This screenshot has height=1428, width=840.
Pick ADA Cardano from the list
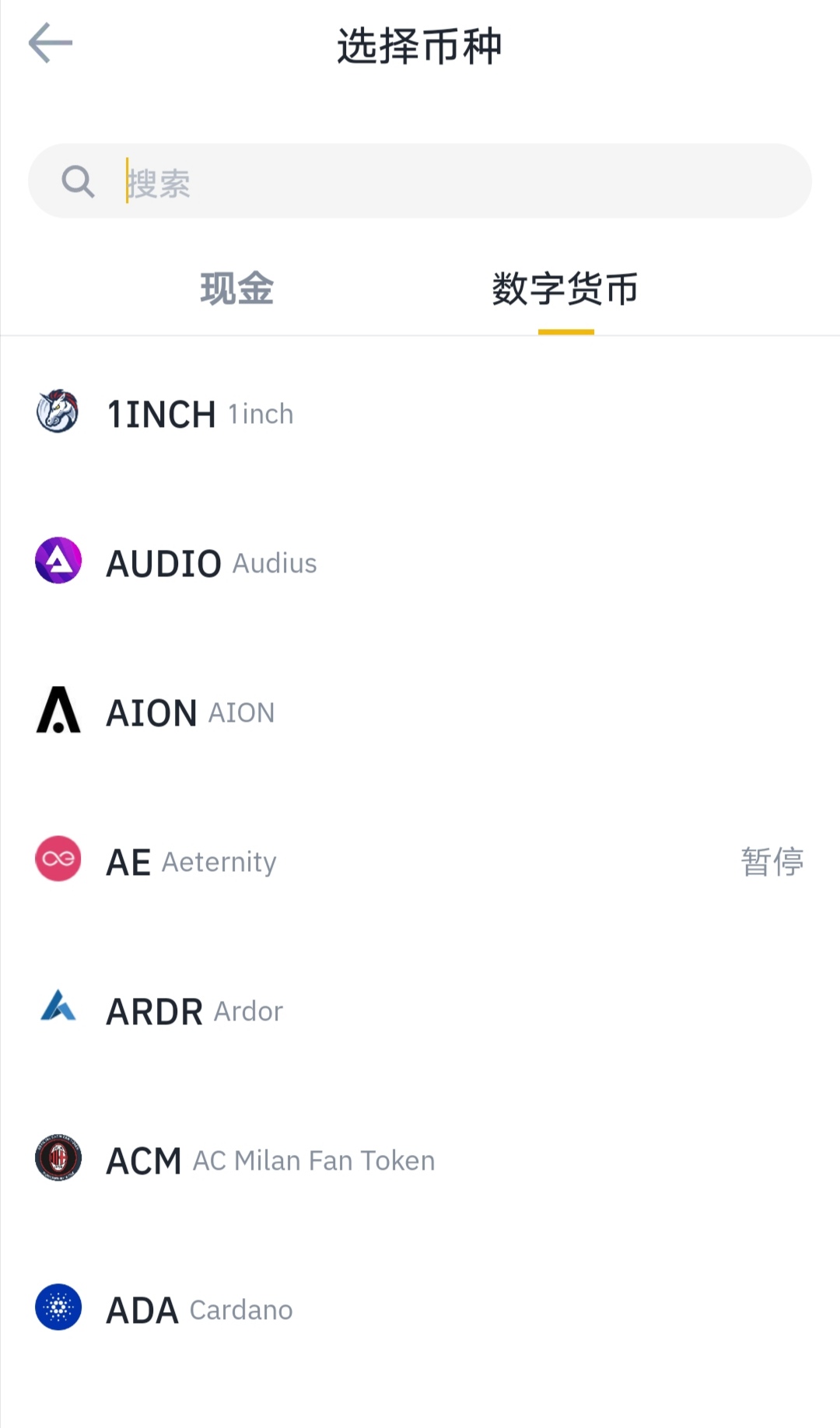pos(420,1308)
